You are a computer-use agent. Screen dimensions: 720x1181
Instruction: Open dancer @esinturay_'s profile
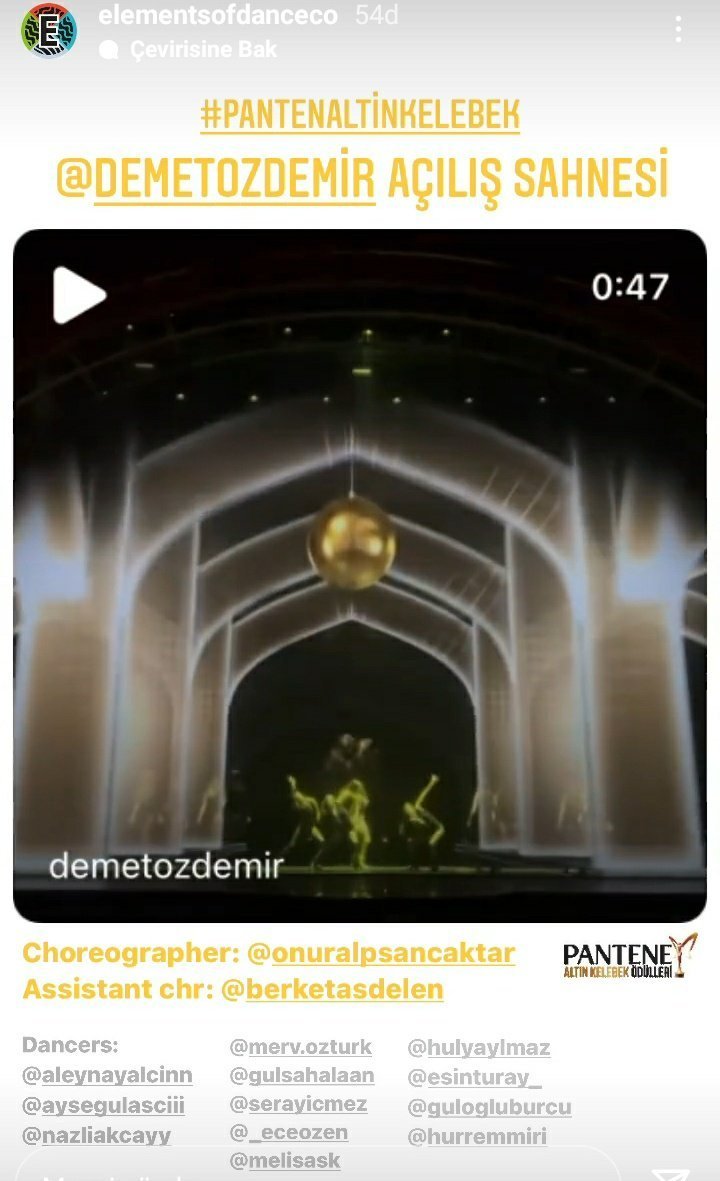[474, 1077]
